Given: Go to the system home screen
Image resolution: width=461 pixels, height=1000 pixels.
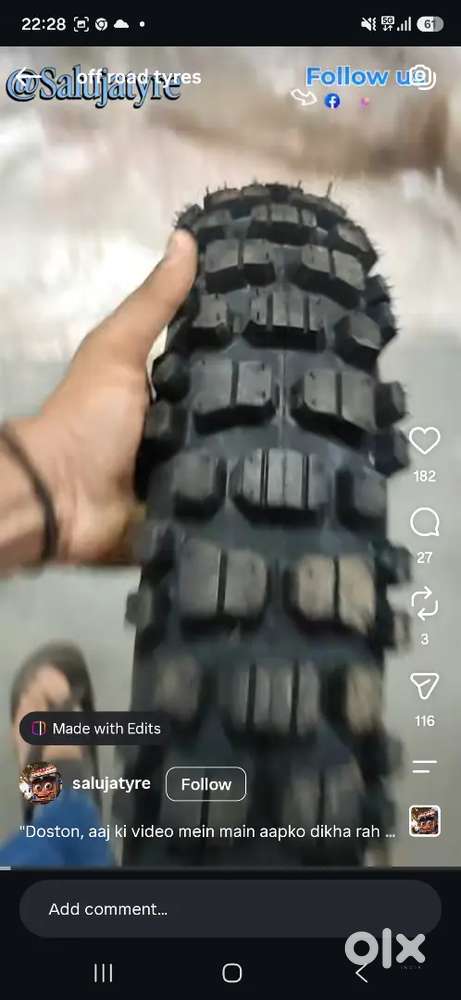Looking at the screenshot, I should pyautogui.click(x=232, y=973).
